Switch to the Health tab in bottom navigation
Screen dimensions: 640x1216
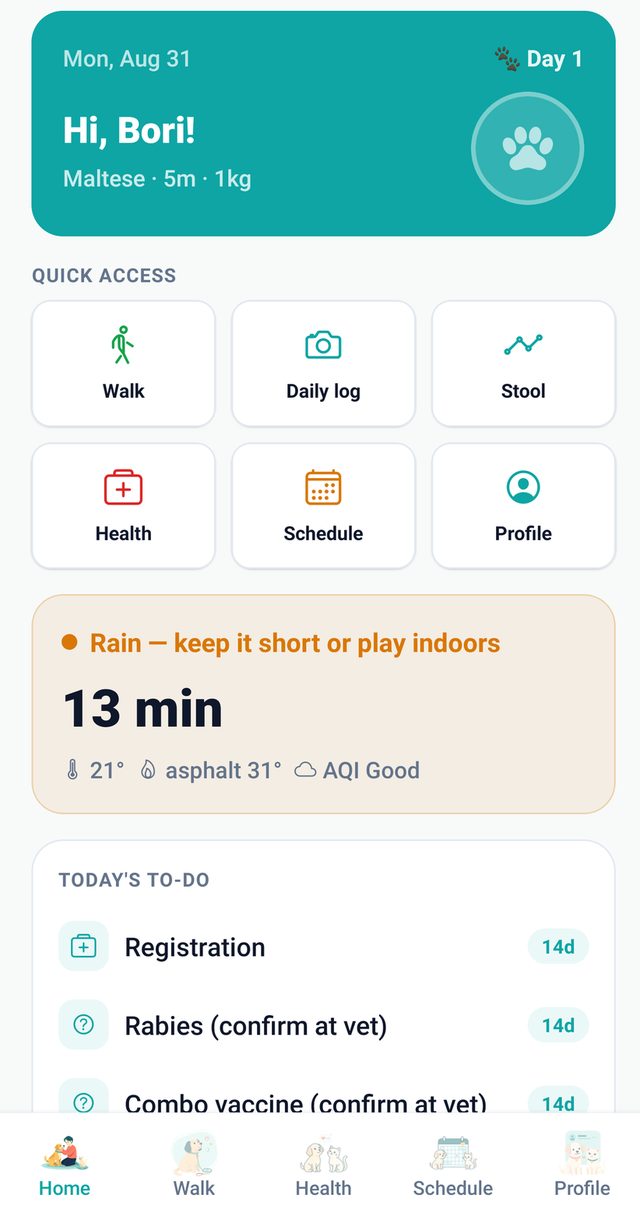click(323, 1165)
